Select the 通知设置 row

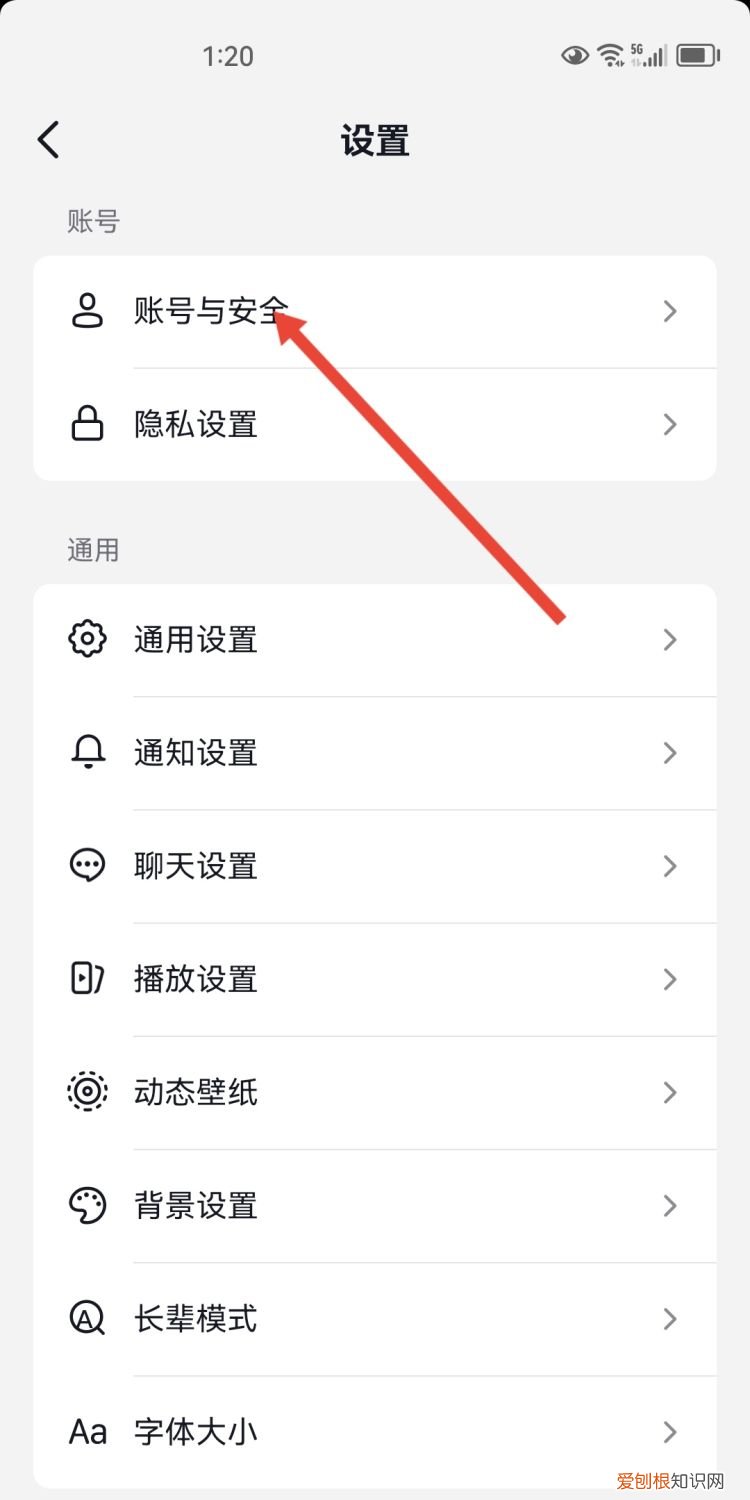coord(375,753)
